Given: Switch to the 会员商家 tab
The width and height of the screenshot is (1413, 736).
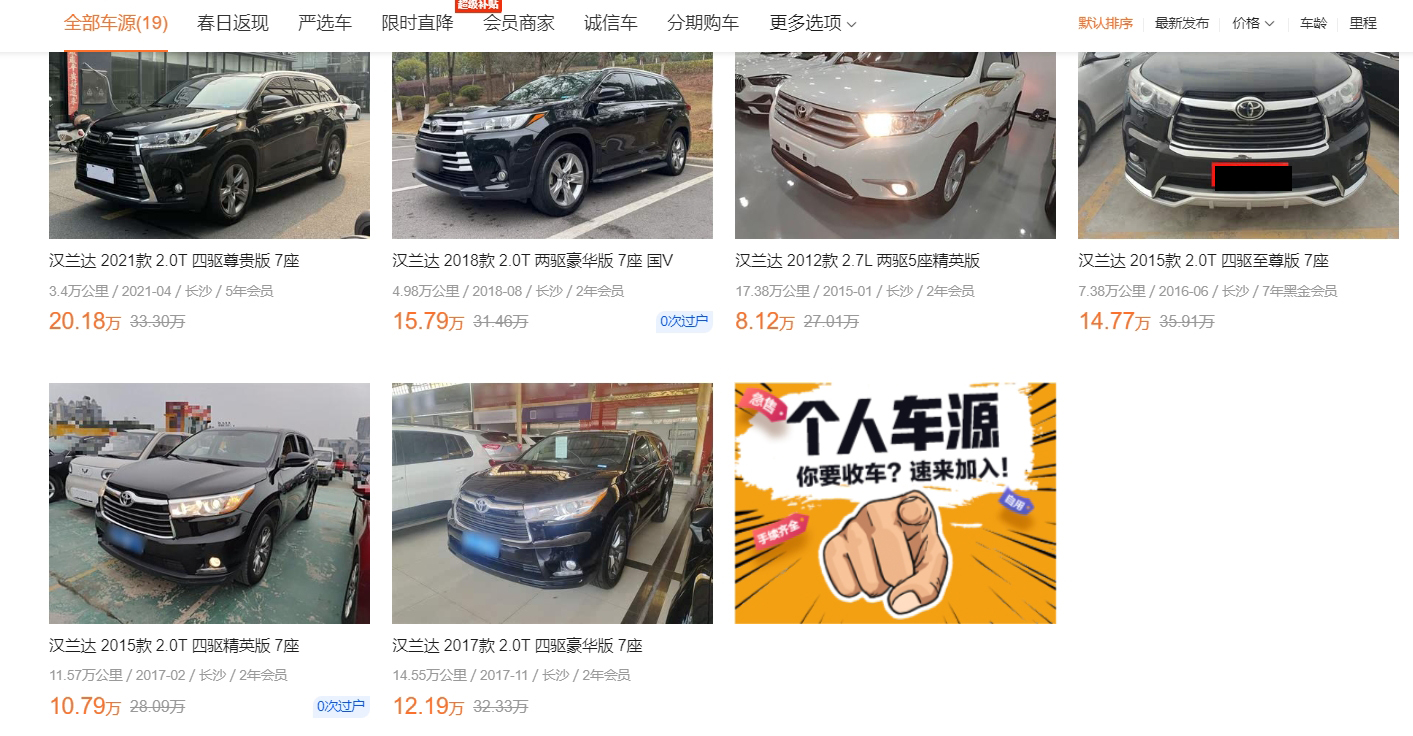Looking at the screenshot, I should click(518, 23).
